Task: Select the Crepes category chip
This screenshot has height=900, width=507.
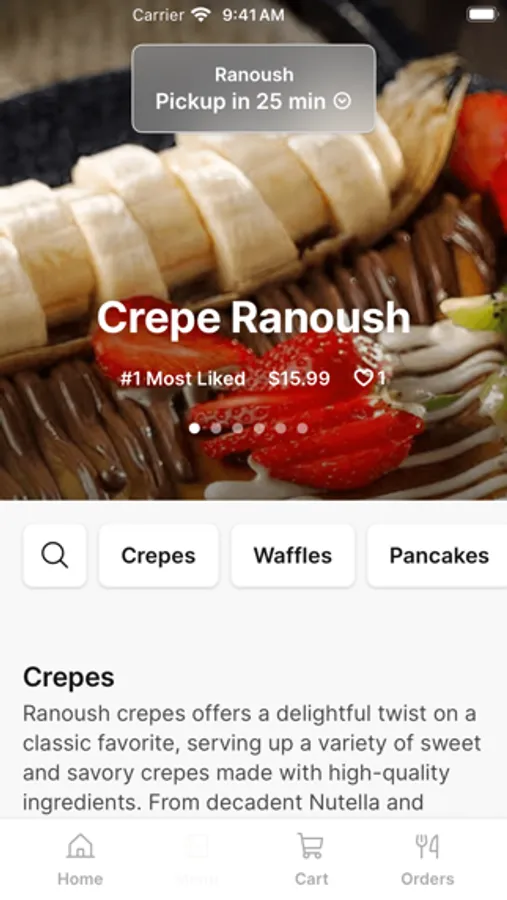Action: coord(158,556)
